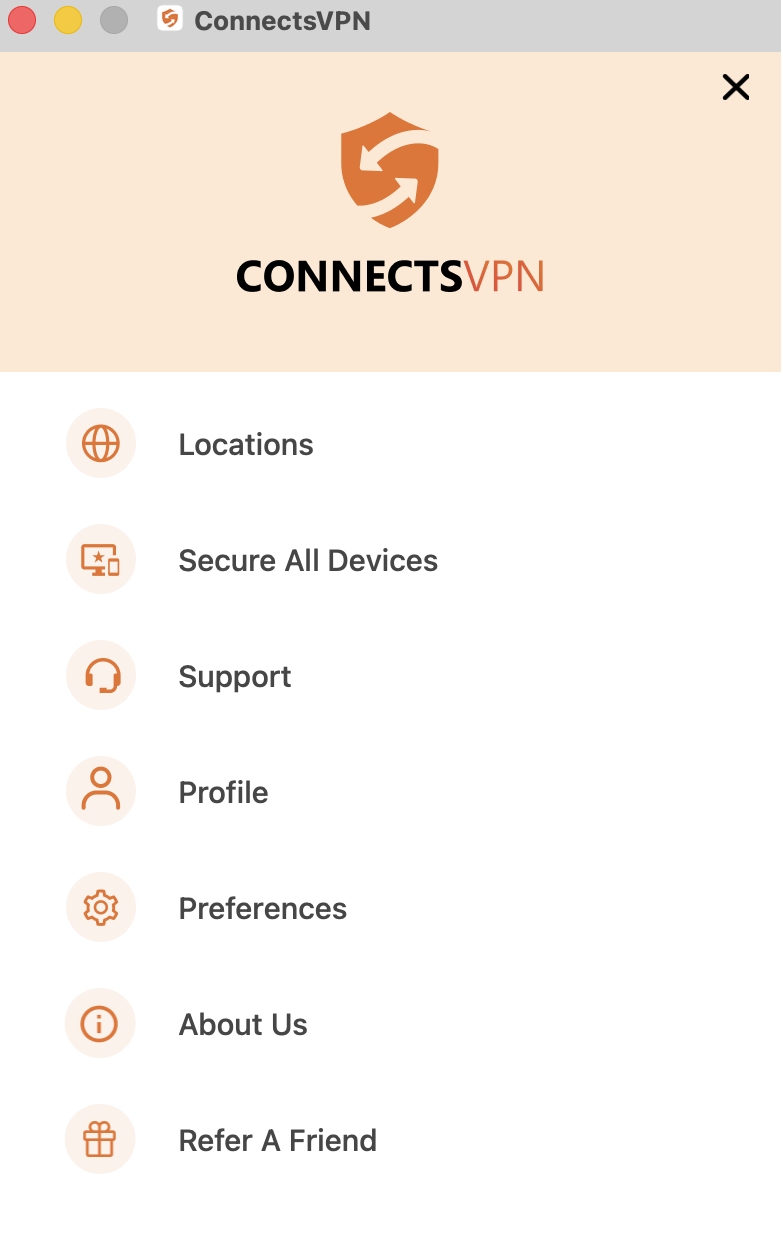
Task: Open the Support section
Action: [x=234, y=676]
